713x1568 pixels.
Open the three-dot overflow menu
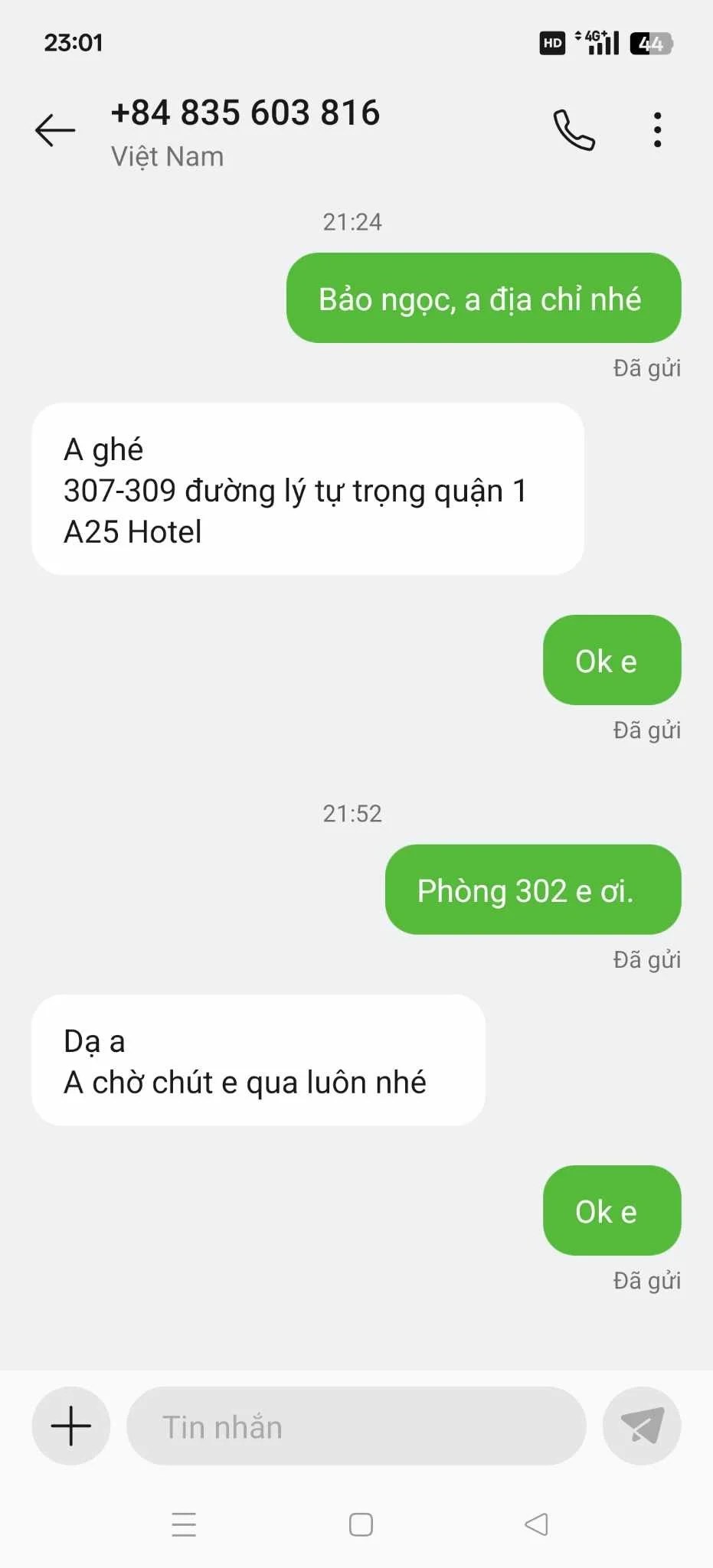(657, 129)
